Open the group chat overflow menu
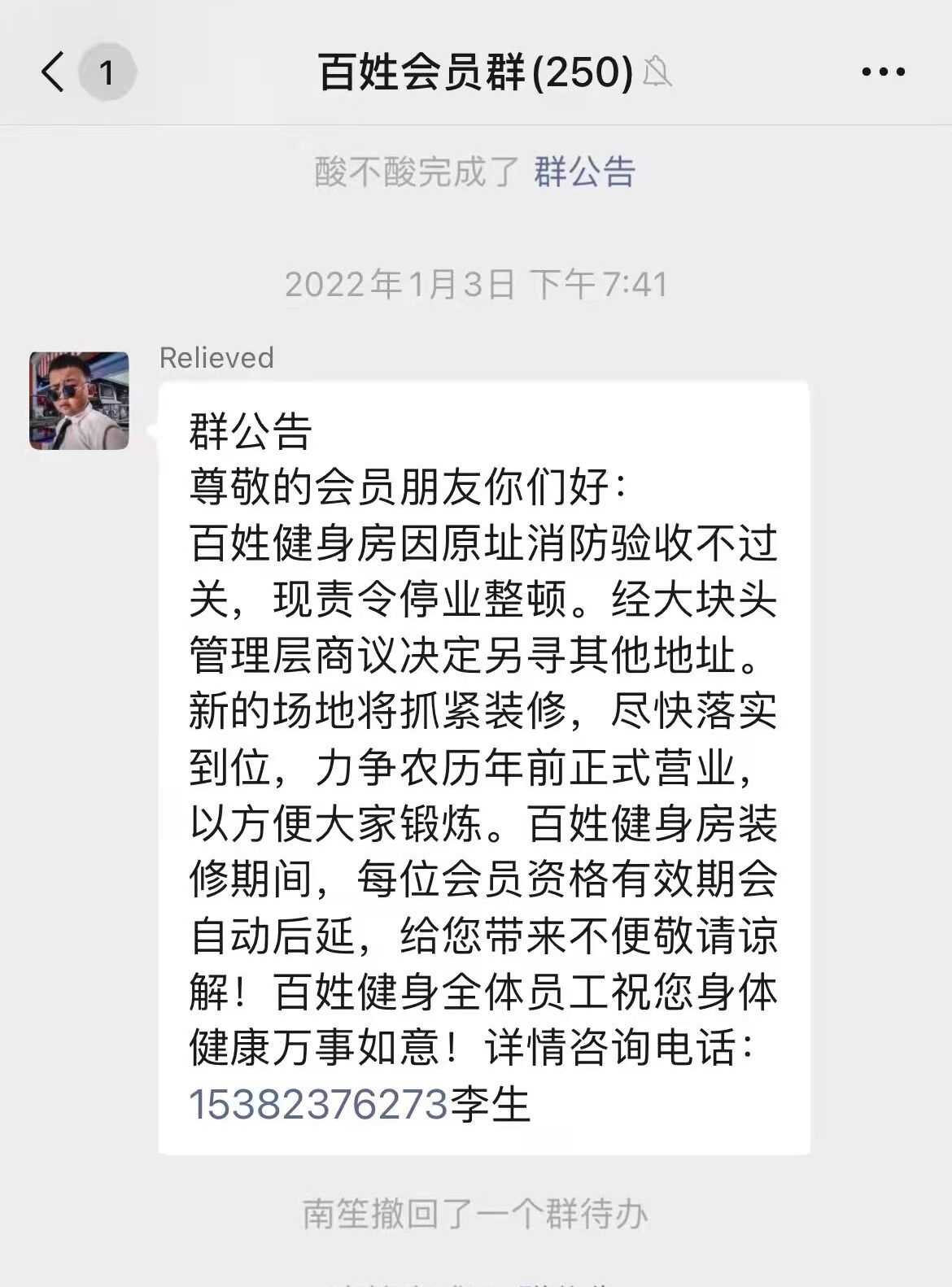Screen dimensions: 952x1287 (x=883, y=72)
